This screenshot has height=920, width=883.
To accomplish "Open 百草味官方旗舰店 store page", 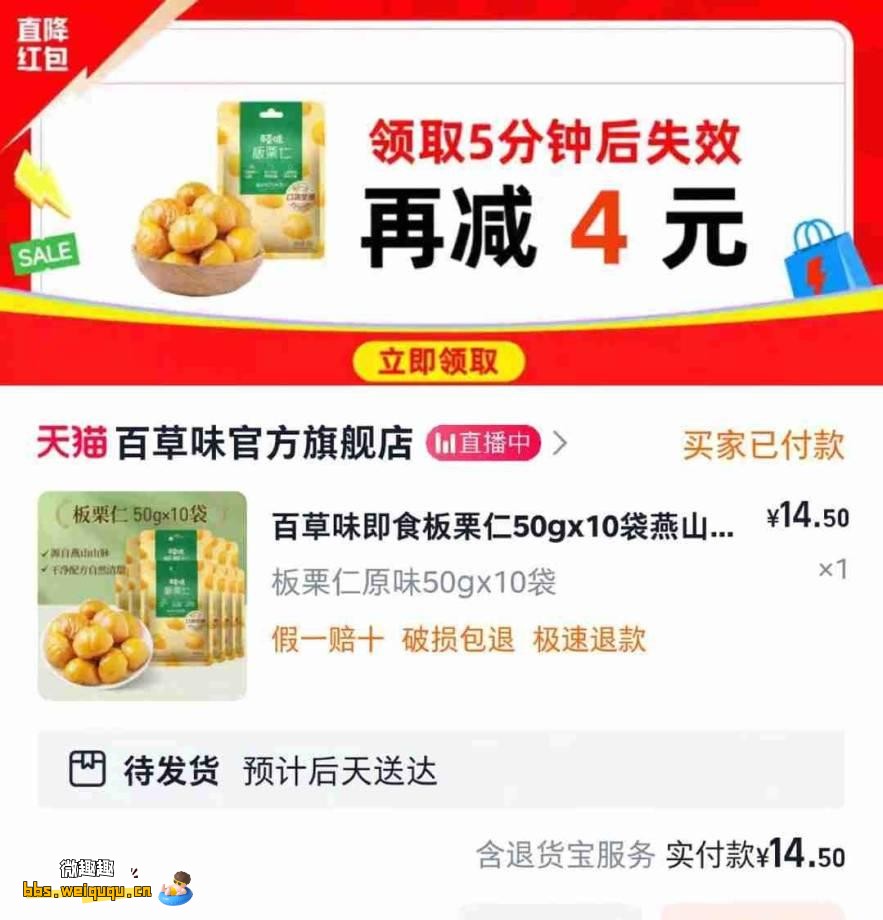I will click(x=264, y=444).
